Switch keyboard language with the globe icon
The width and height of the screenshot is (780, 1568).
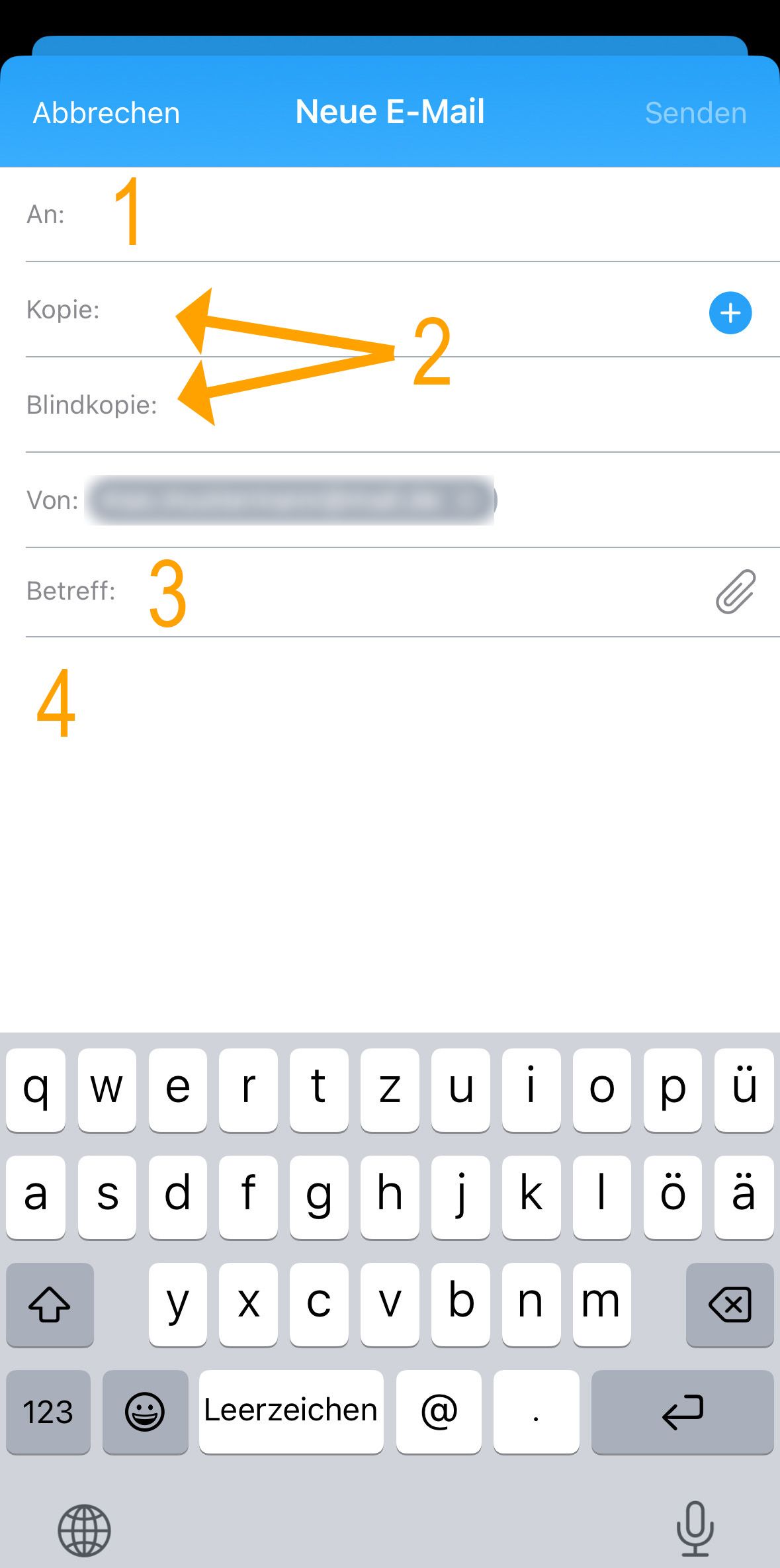pos(84,1530)
